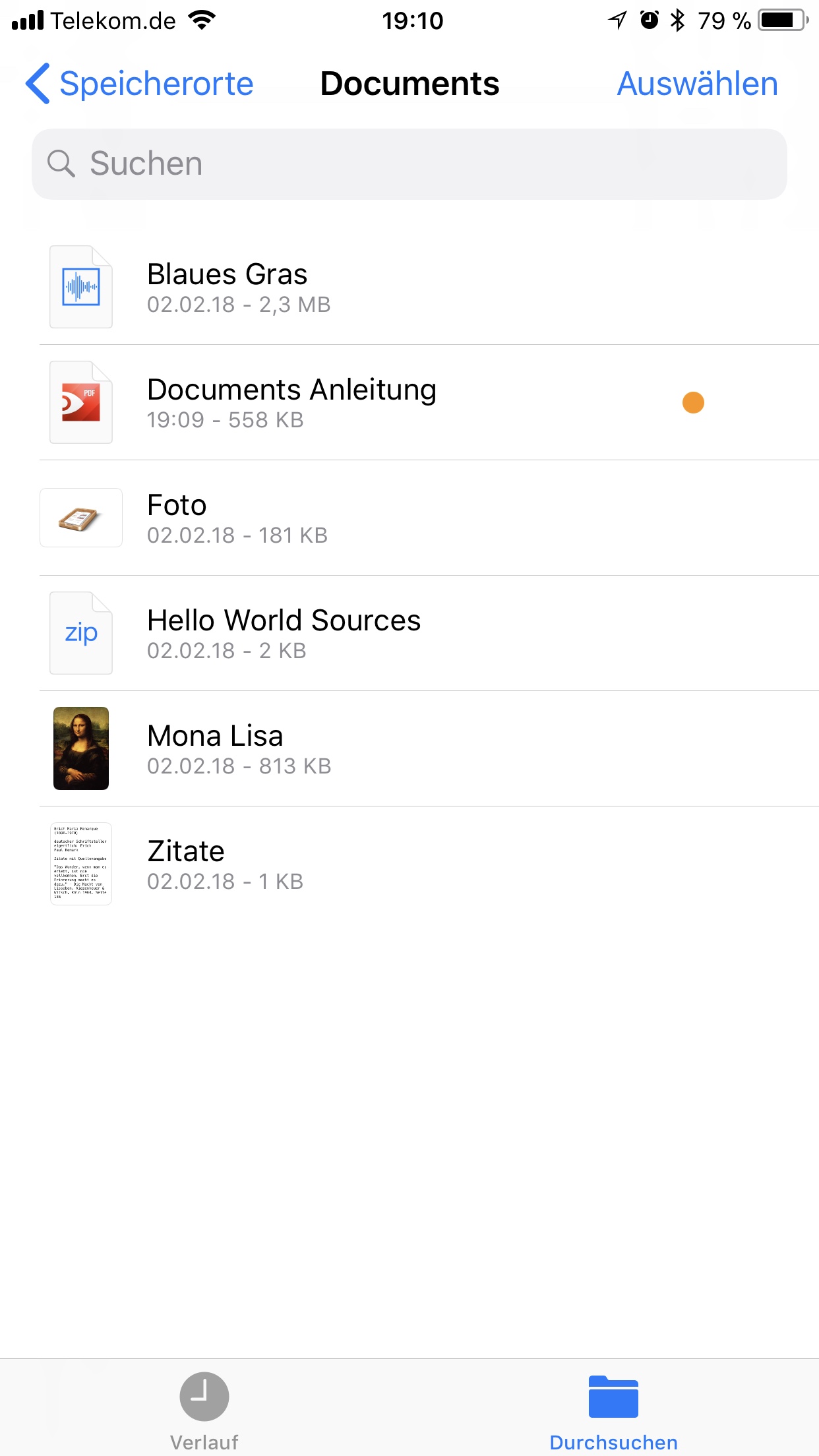Open the Documents Anleitung PDF
Viewport: 819px width, 1456px height.
pyautogui.click(x=291, y=402)
